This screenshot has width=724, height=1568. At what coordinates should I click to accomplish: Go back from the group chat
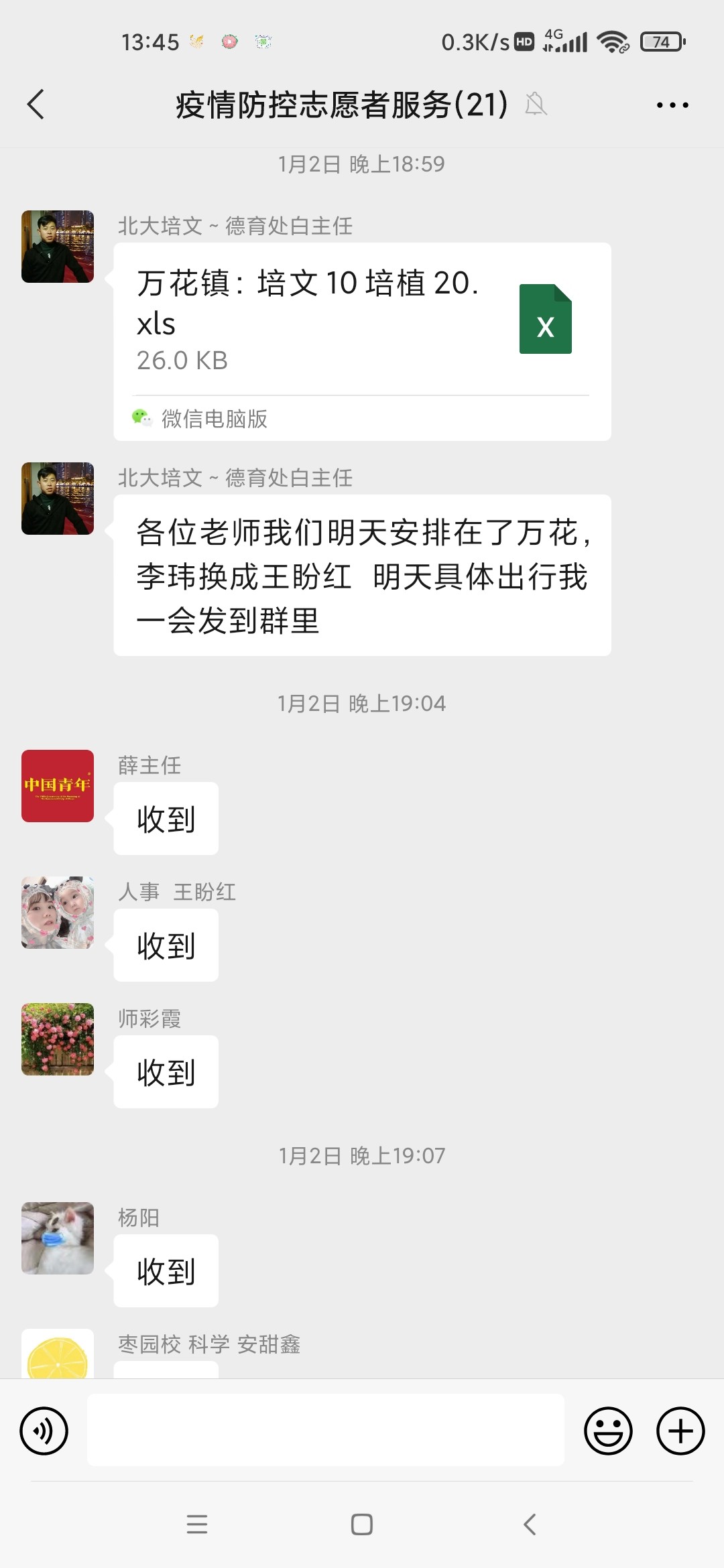pyautogui.click(x=36, y=105)
